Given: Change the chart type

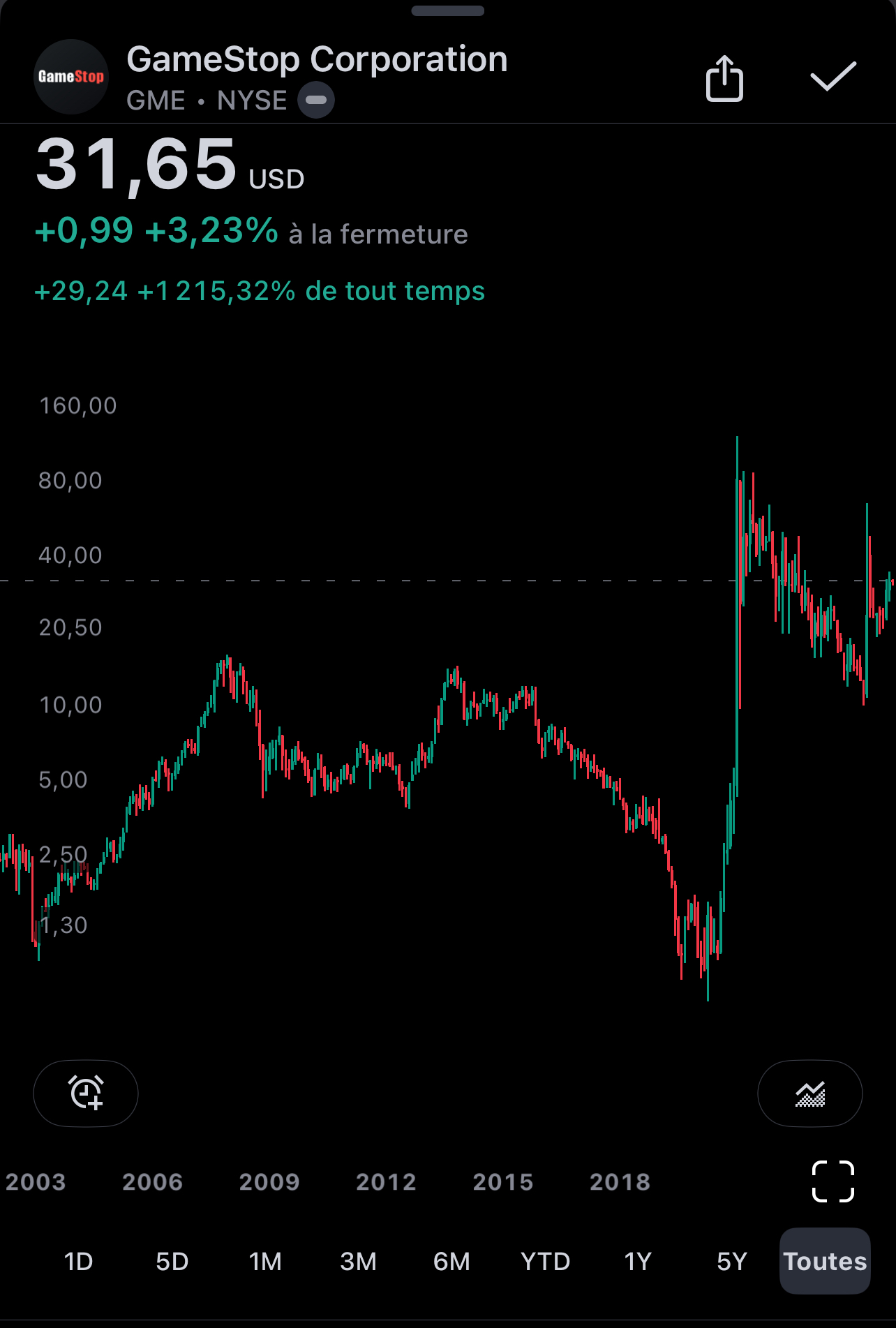Looking at the screenshot, I should tap(809, 1093).
